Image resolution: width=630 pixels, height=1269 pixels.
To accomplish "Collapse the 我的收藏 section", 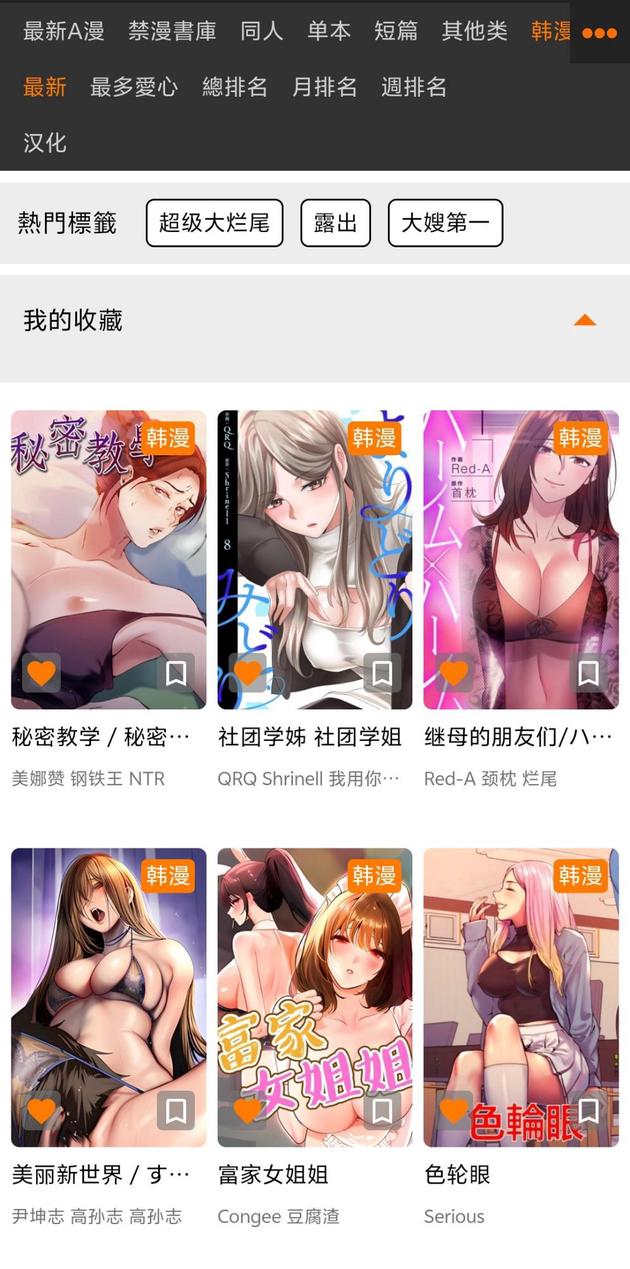I will 585,321.
